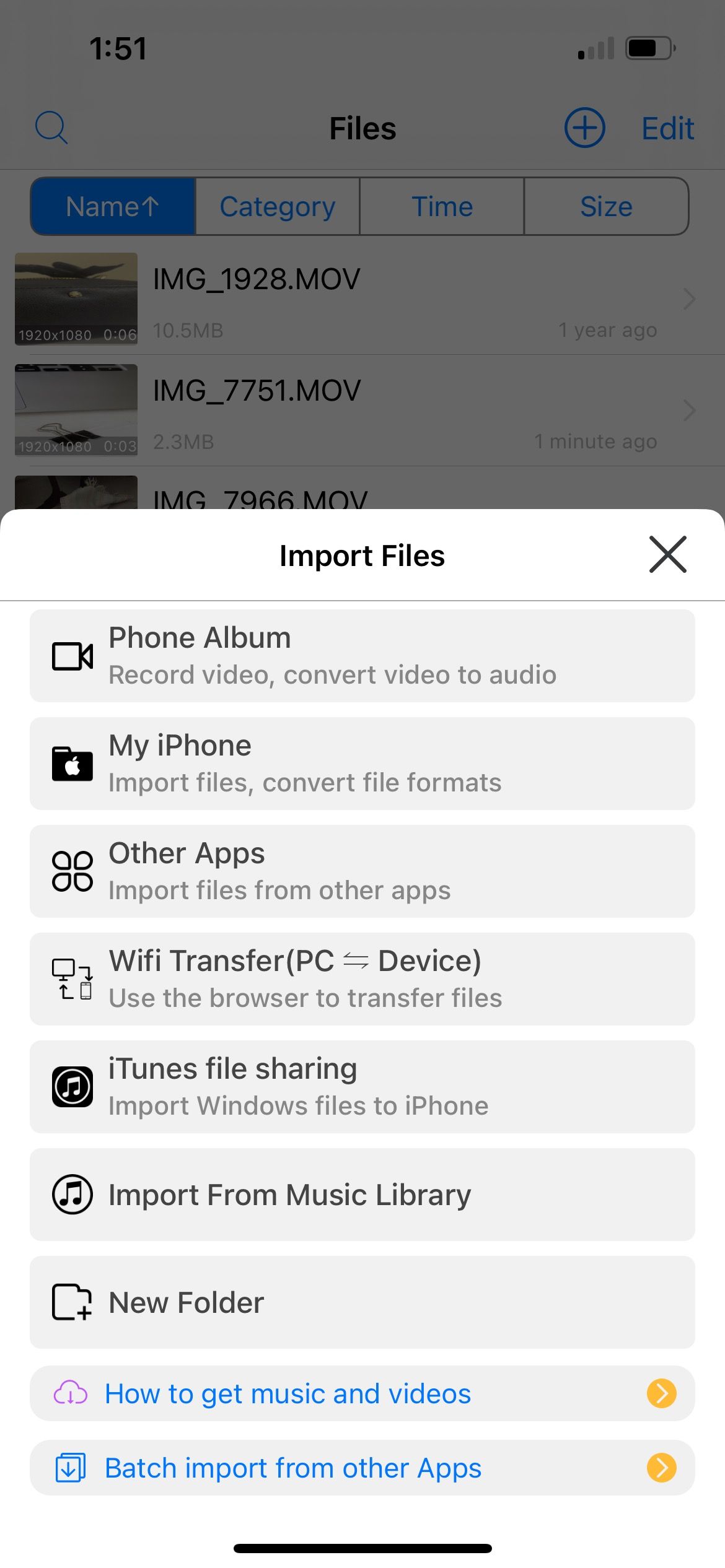Tap the plus icon to add files
The height and width of the screenshot is (1568, 725).
tap(583, 128)
